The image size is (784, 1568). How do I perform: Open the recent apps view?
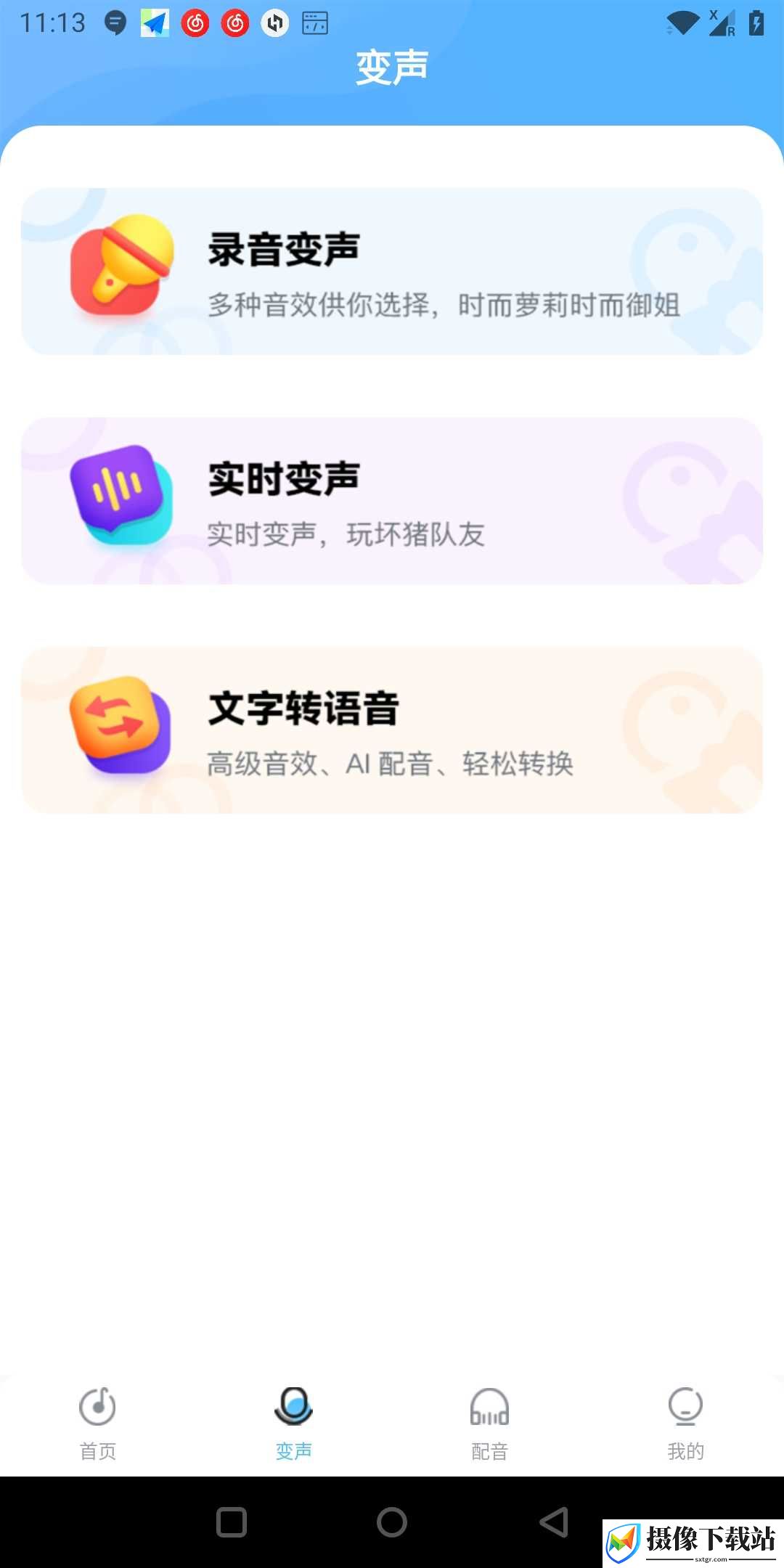[232, 1522]
